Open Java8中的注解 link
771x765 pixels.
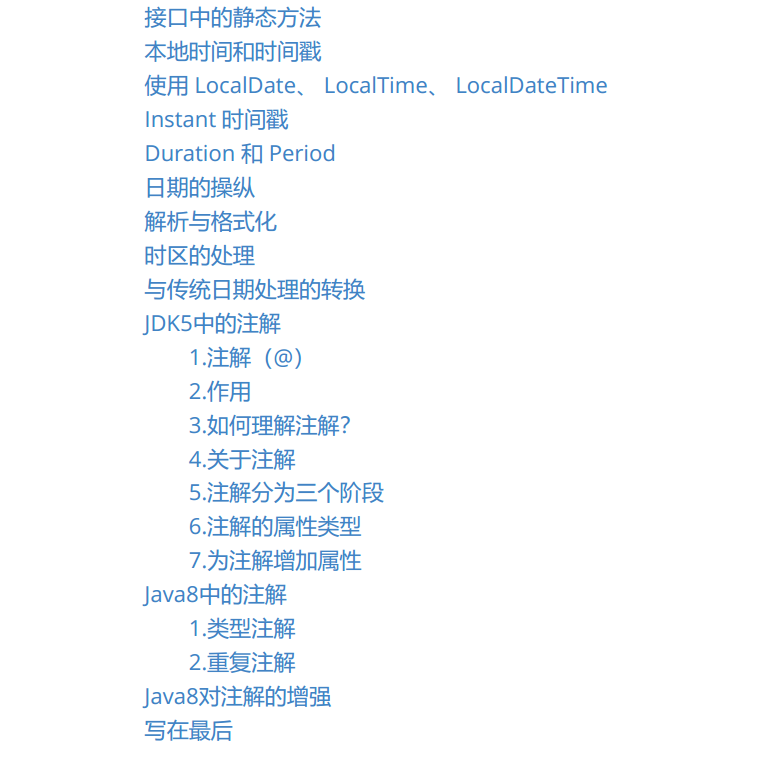pos(215,595)
